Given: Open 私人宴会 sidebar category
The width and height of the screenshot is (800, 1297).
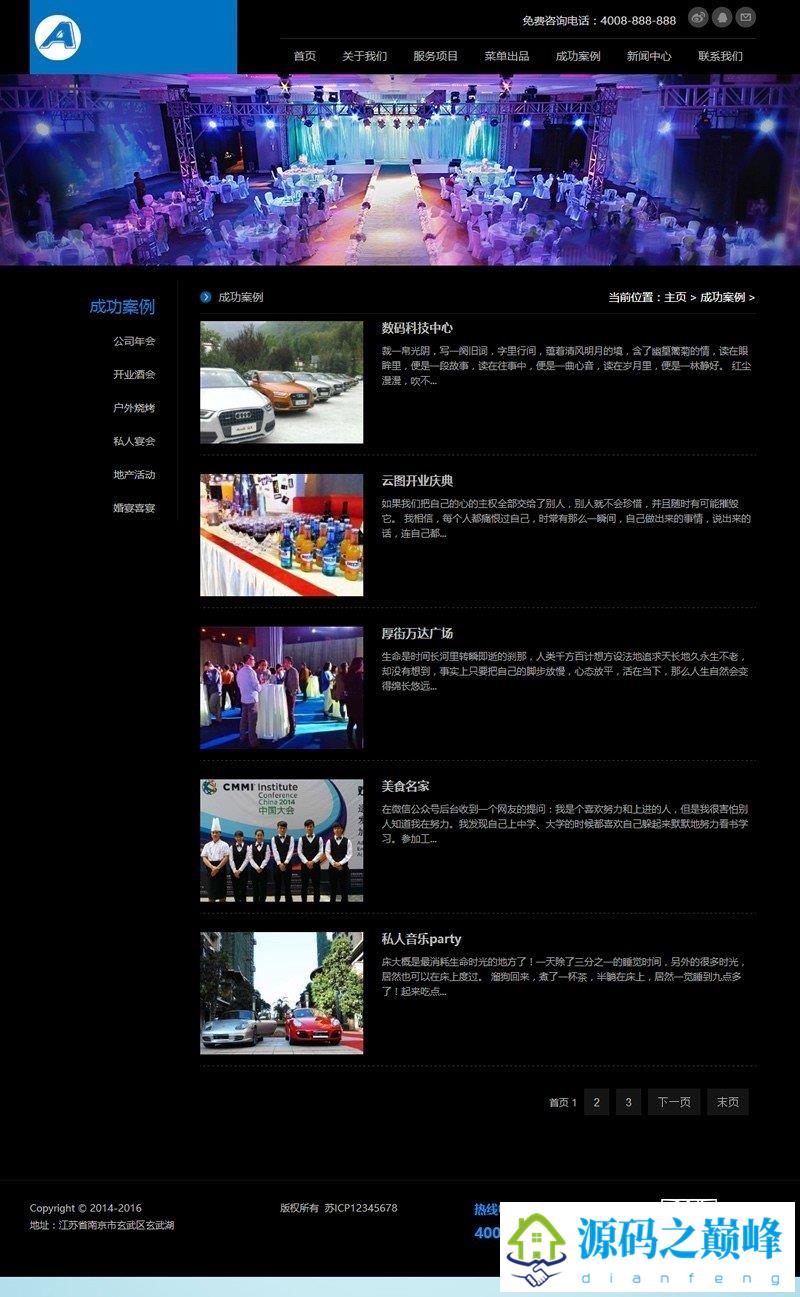Looking at the screenshot, I should 134,441.
